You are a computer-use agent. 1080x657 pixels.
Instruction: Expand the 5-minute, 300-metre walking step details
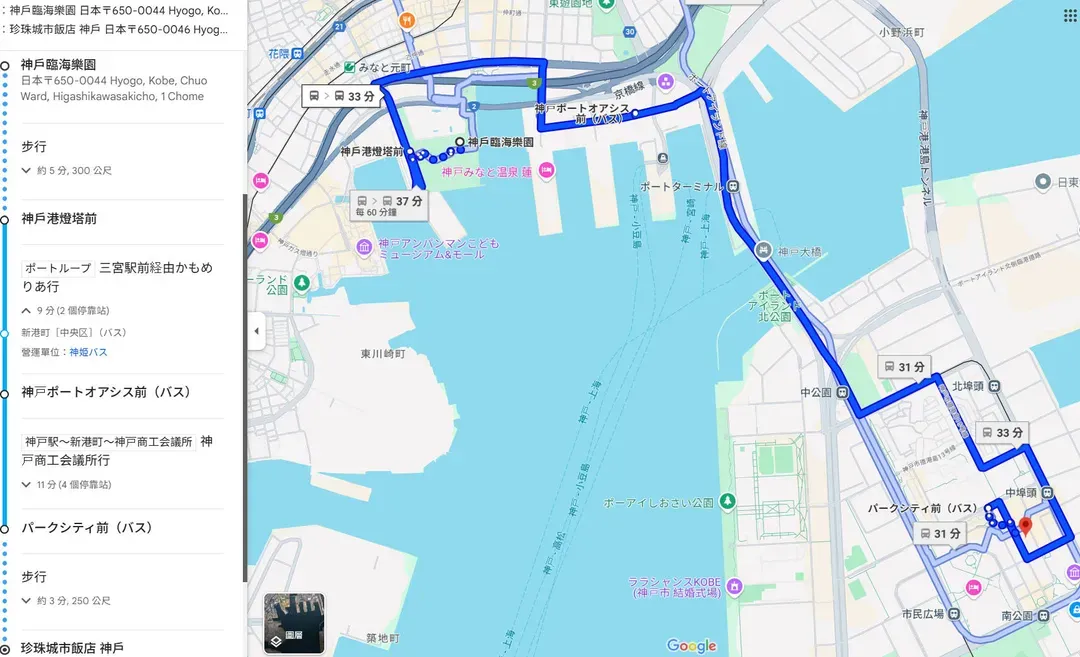click(x=66, y=171)
